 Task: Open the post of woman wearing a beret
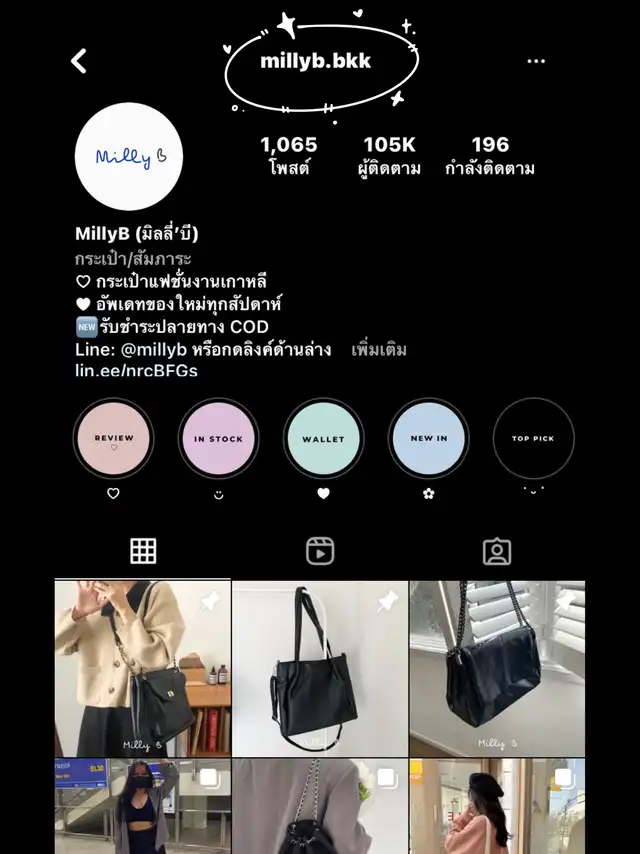click(x=497, y=806)
